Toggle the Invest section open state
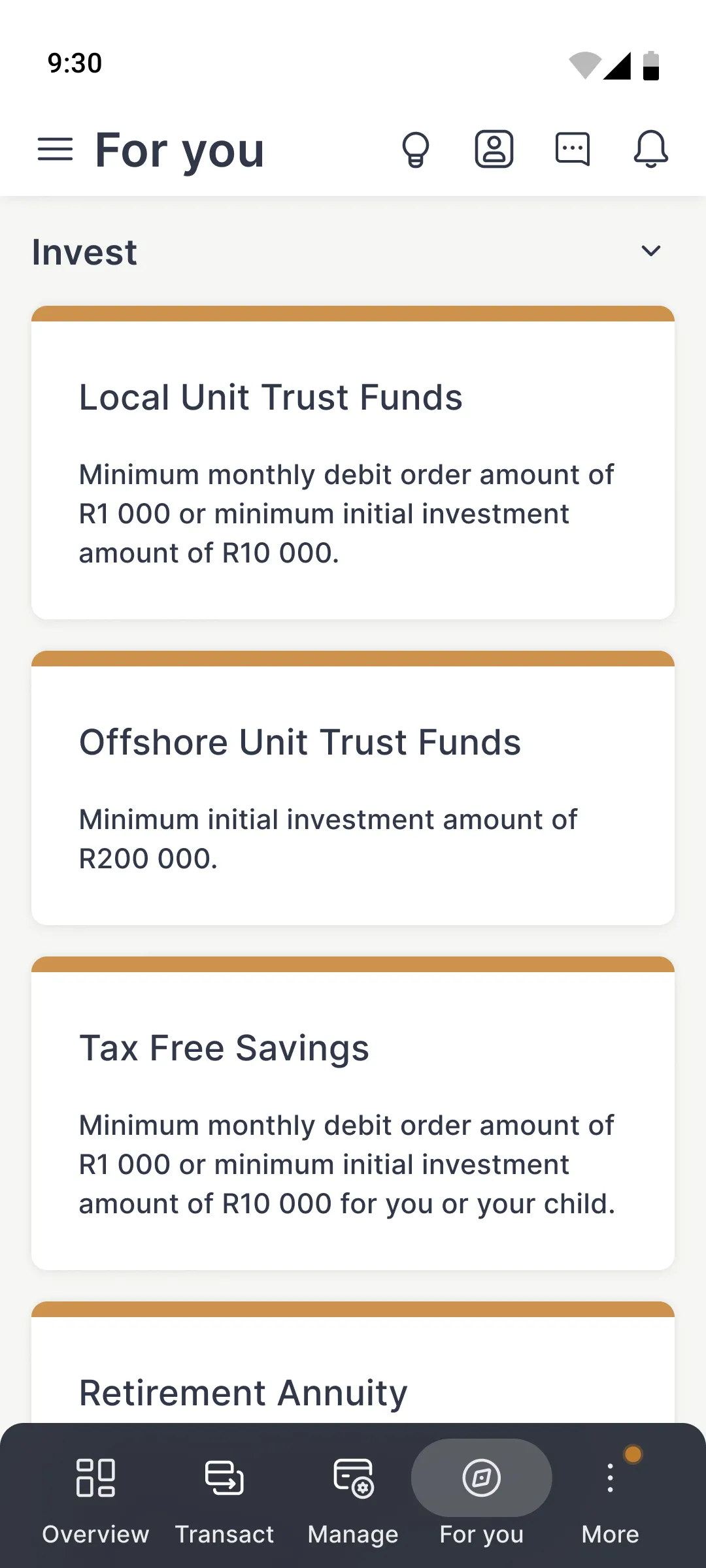 [651, 251]
